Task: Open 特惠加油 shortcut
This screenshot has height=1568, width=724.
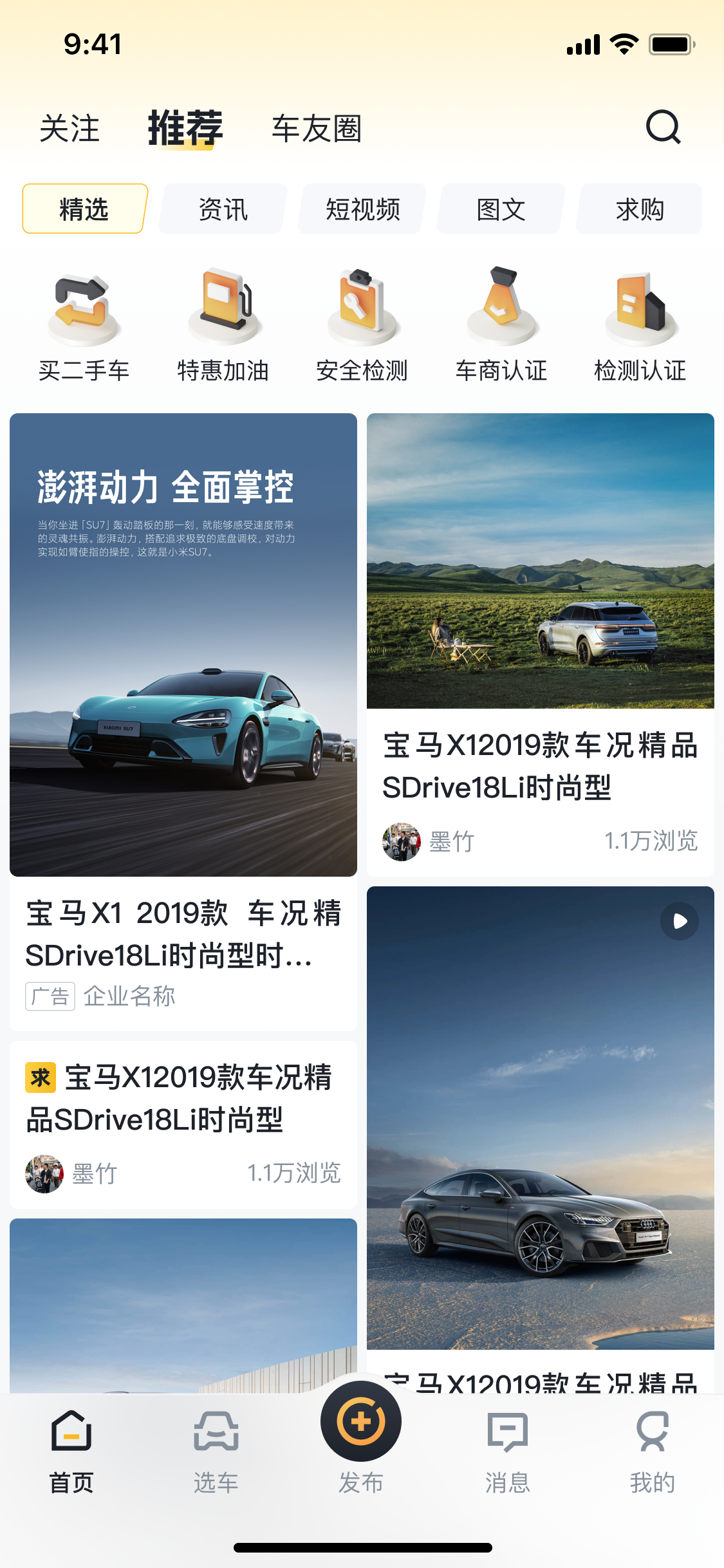Action: [x=223, y=326]
